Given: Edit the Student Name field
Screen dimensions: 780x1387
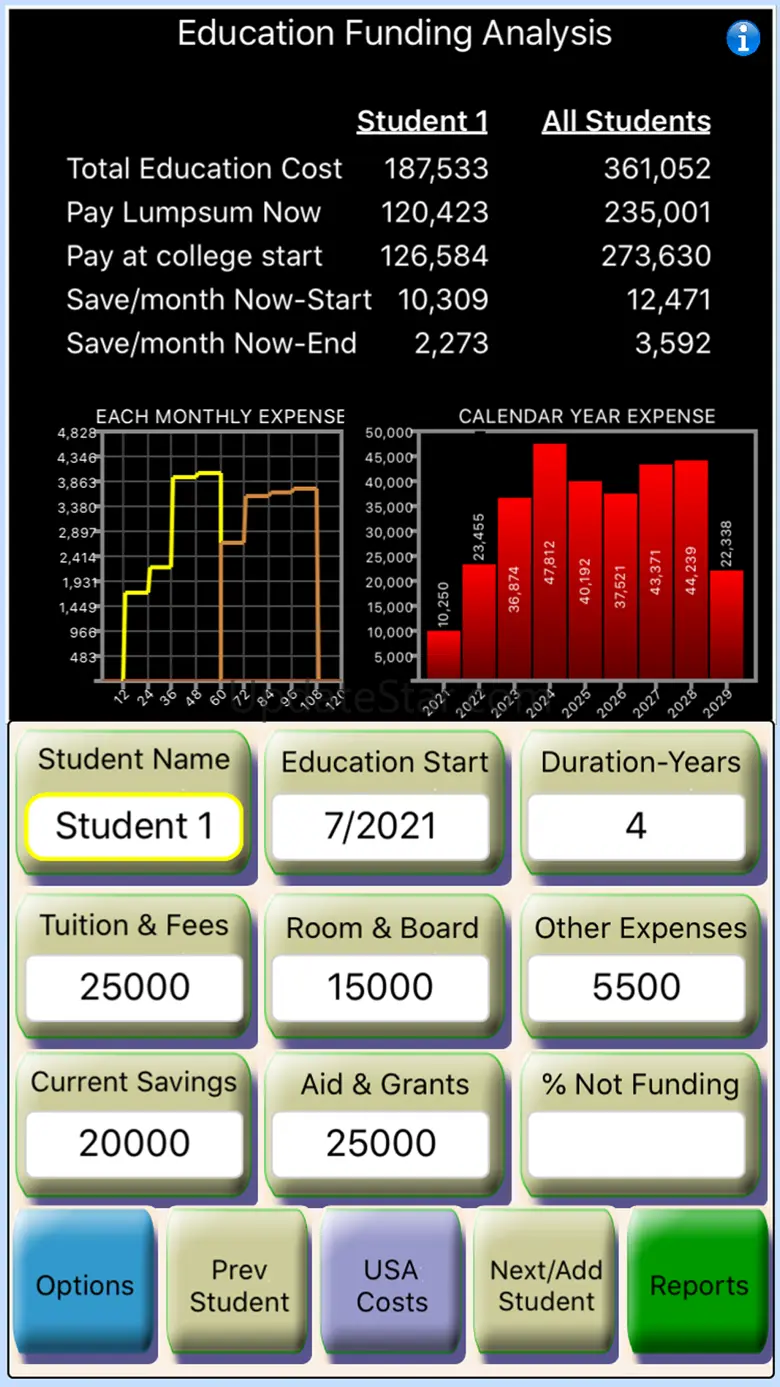Looking at the screenshot, I should (135, 826).
